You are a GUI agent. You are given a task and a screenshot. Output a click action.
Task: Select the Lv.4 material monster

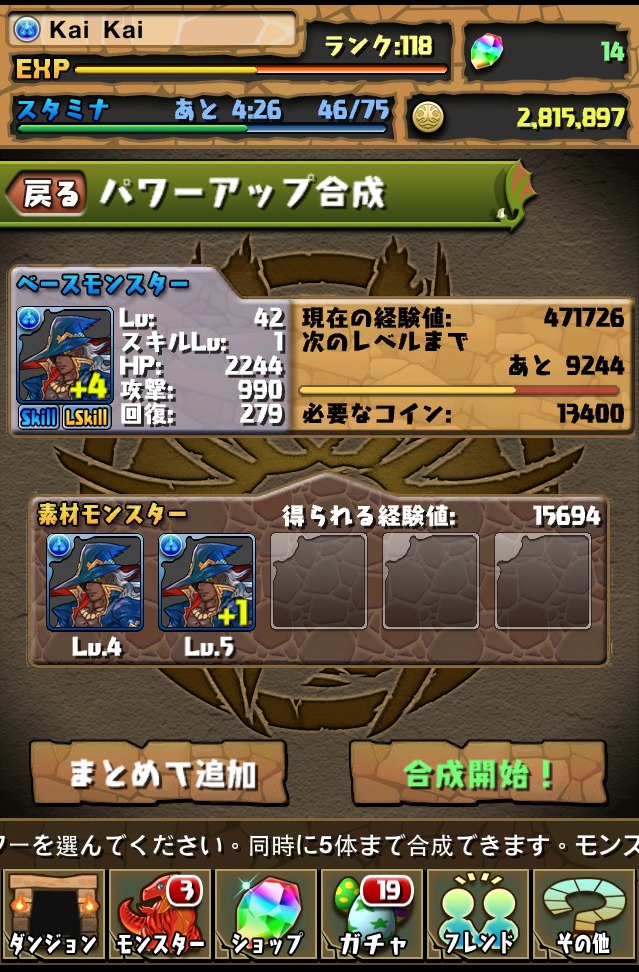pos(95,582)
